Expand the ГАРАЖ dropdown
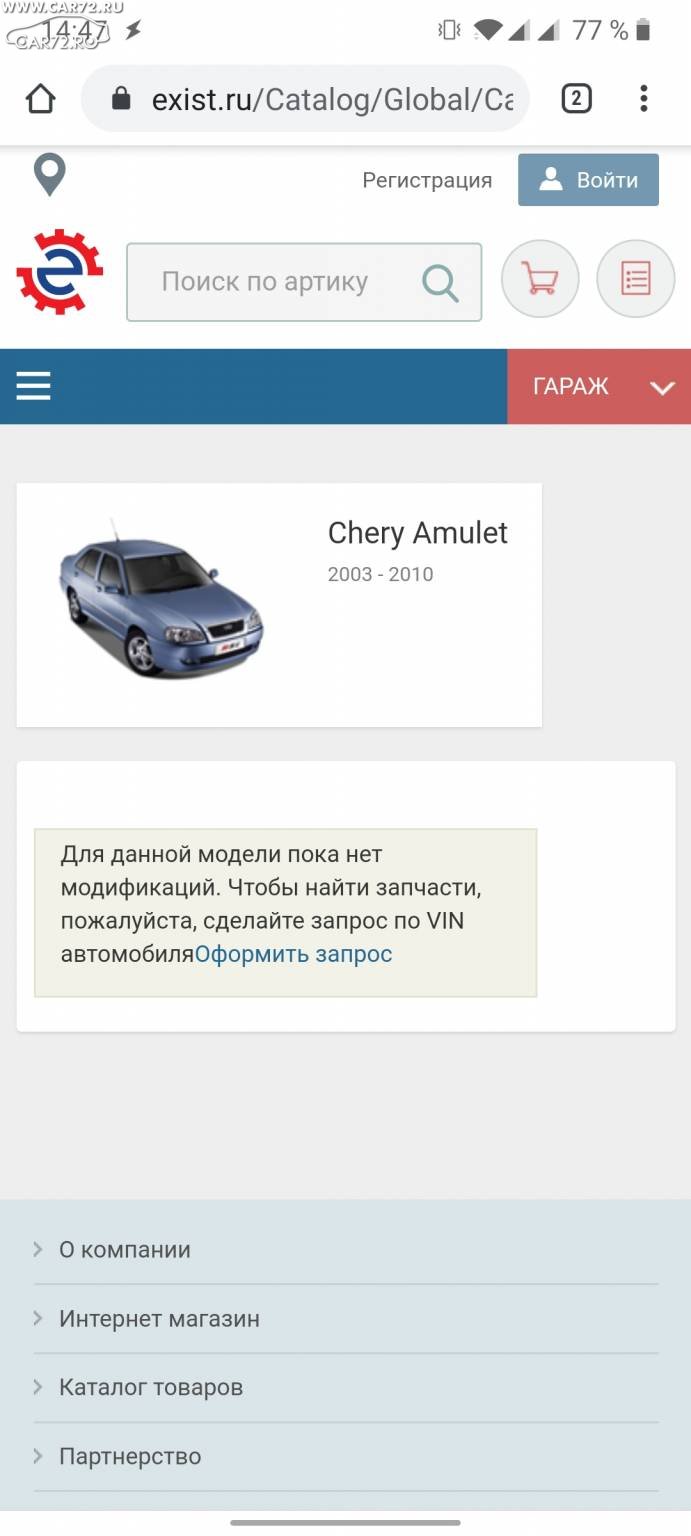 click(x=599, y=387)
